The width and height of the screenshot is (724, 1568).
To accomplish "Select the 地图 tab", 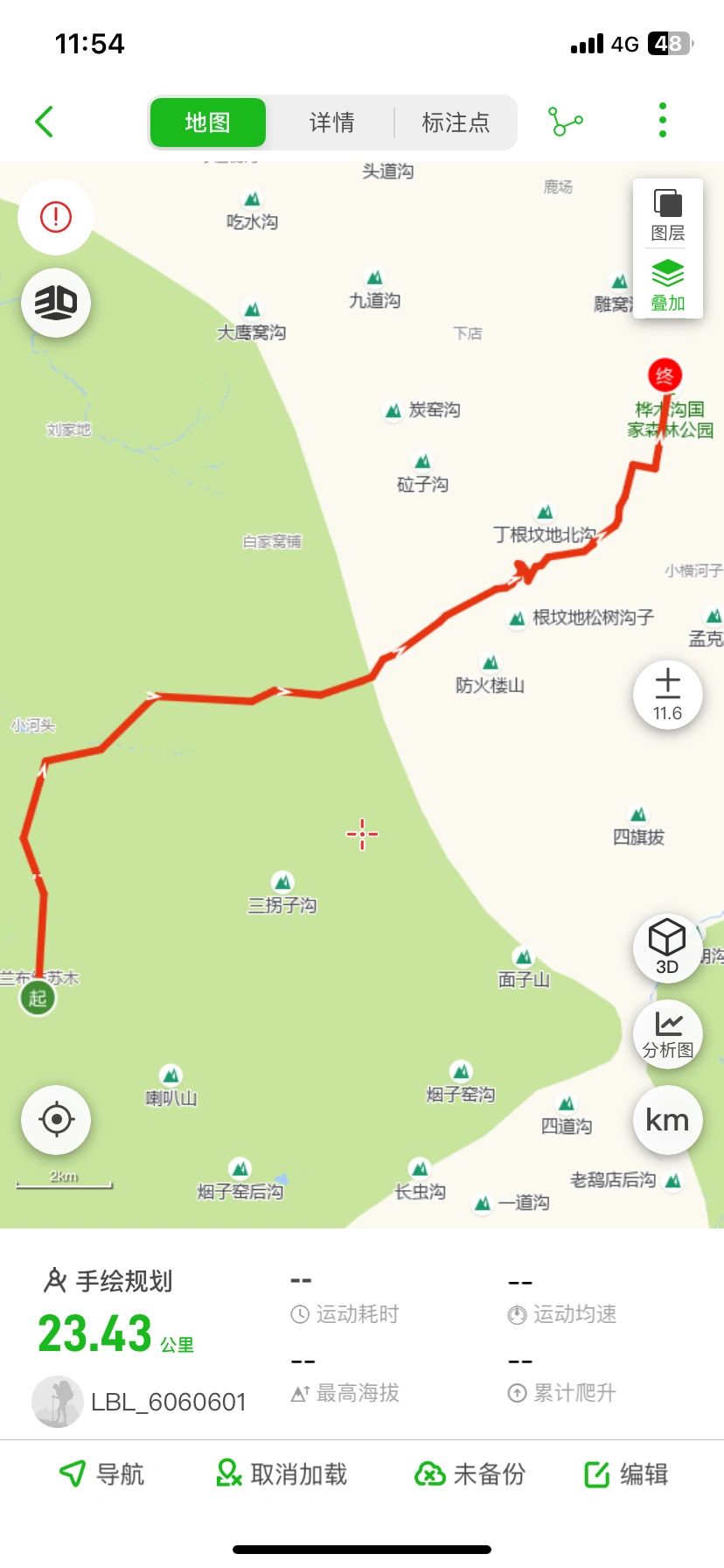I will click(208, 122).
